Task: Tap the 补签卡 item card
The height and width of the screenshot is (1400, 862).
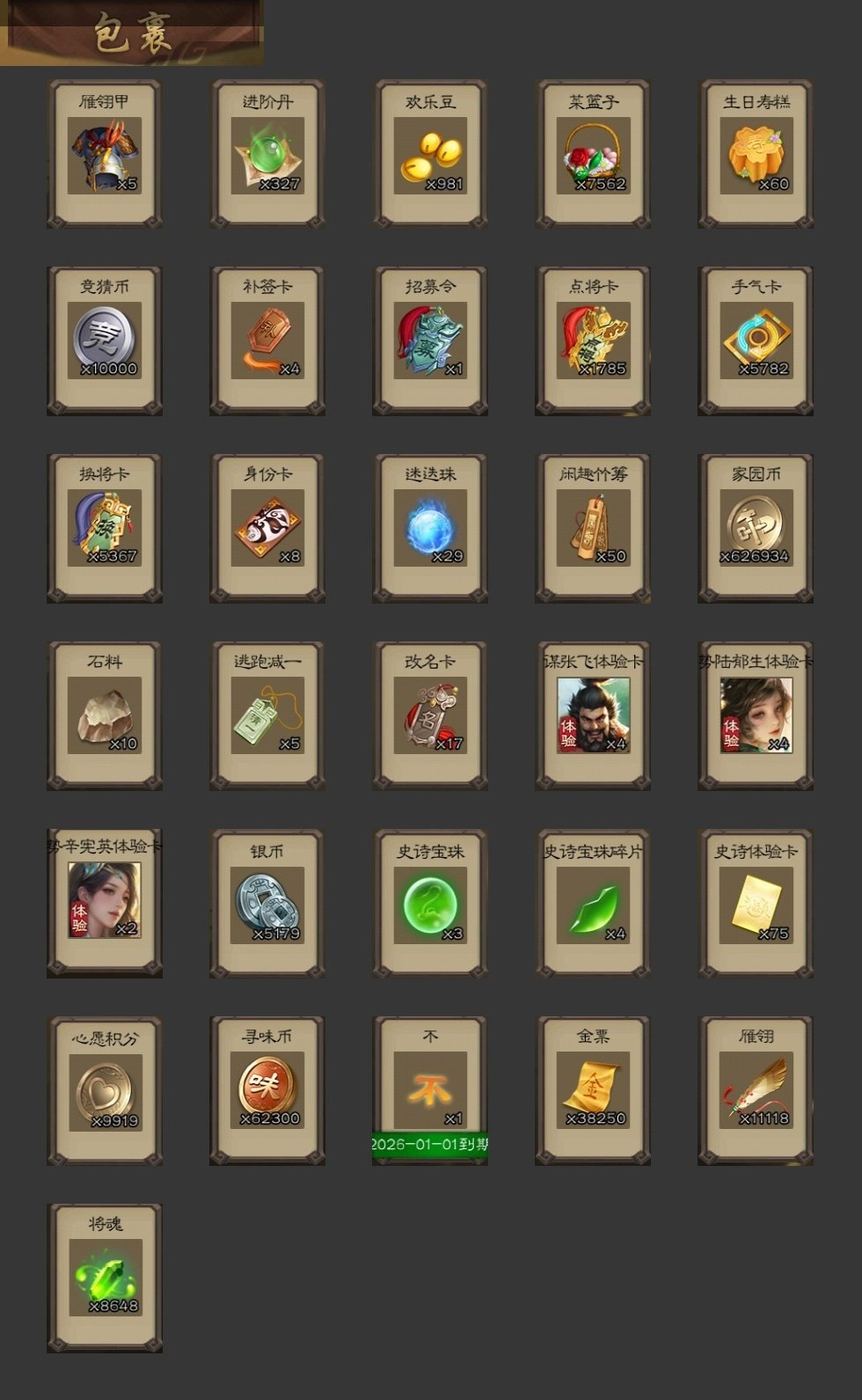Action: point(267,341)
